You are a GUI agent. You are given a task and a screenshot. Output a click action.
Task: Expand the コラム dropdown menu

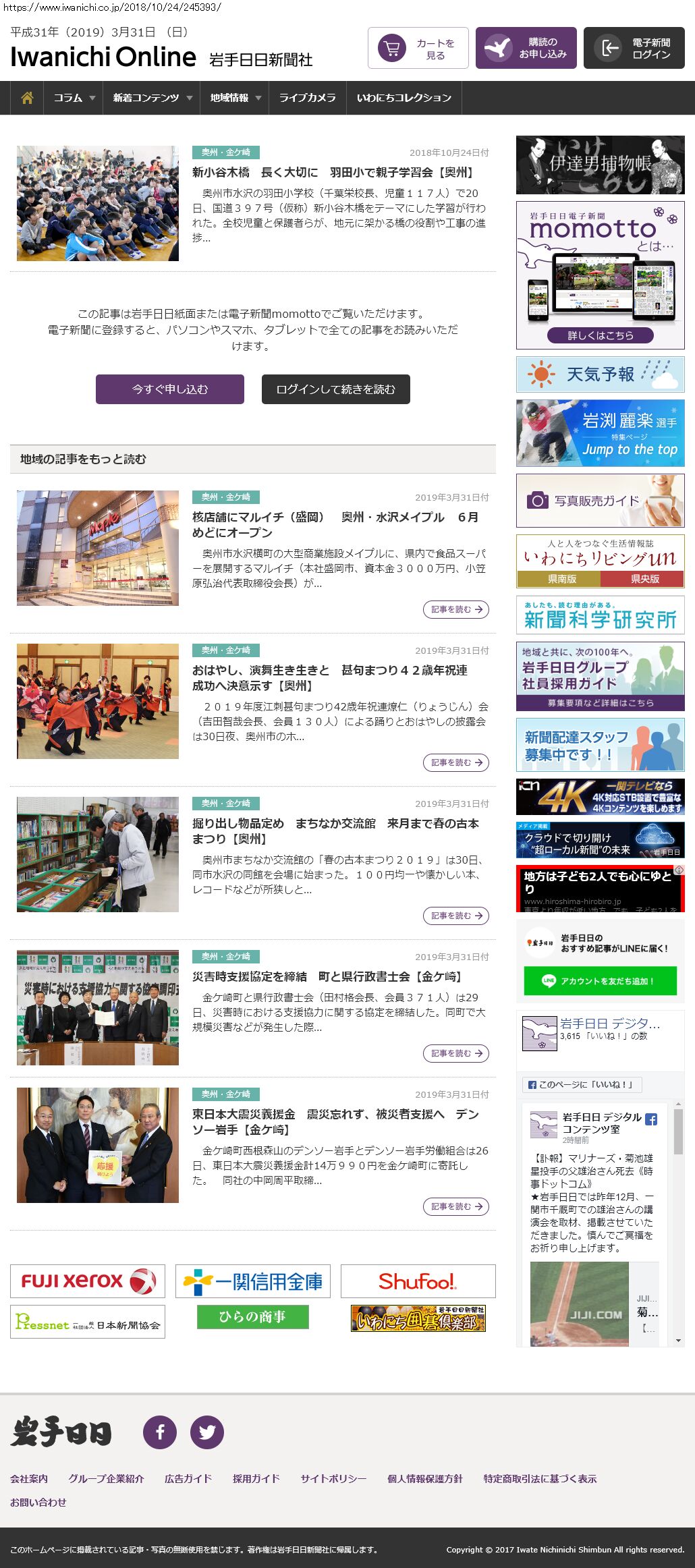tap(74, 98)
